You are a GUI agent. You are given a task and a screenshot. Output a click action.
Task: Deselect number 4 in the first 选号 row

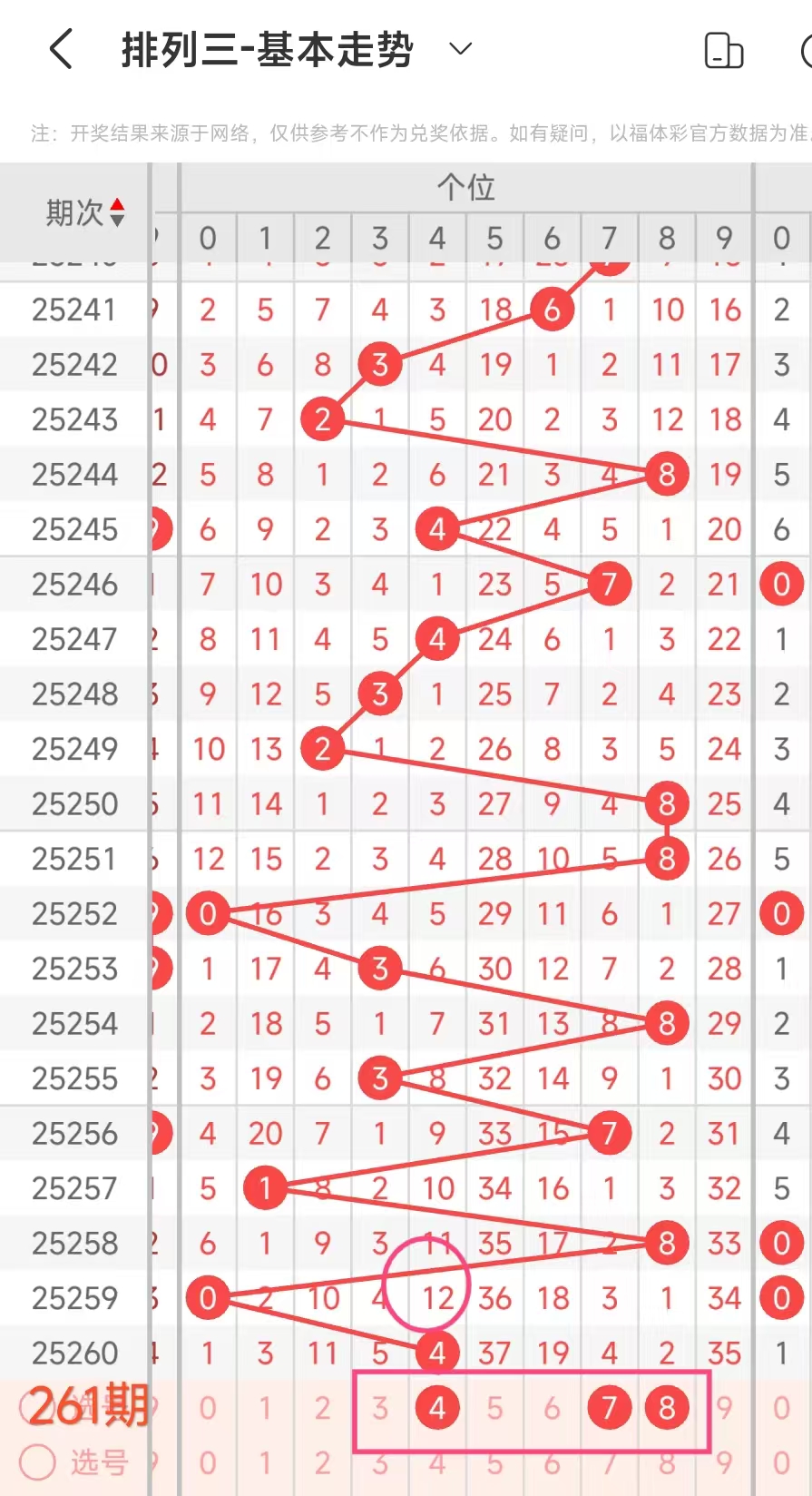point(437,1408)
